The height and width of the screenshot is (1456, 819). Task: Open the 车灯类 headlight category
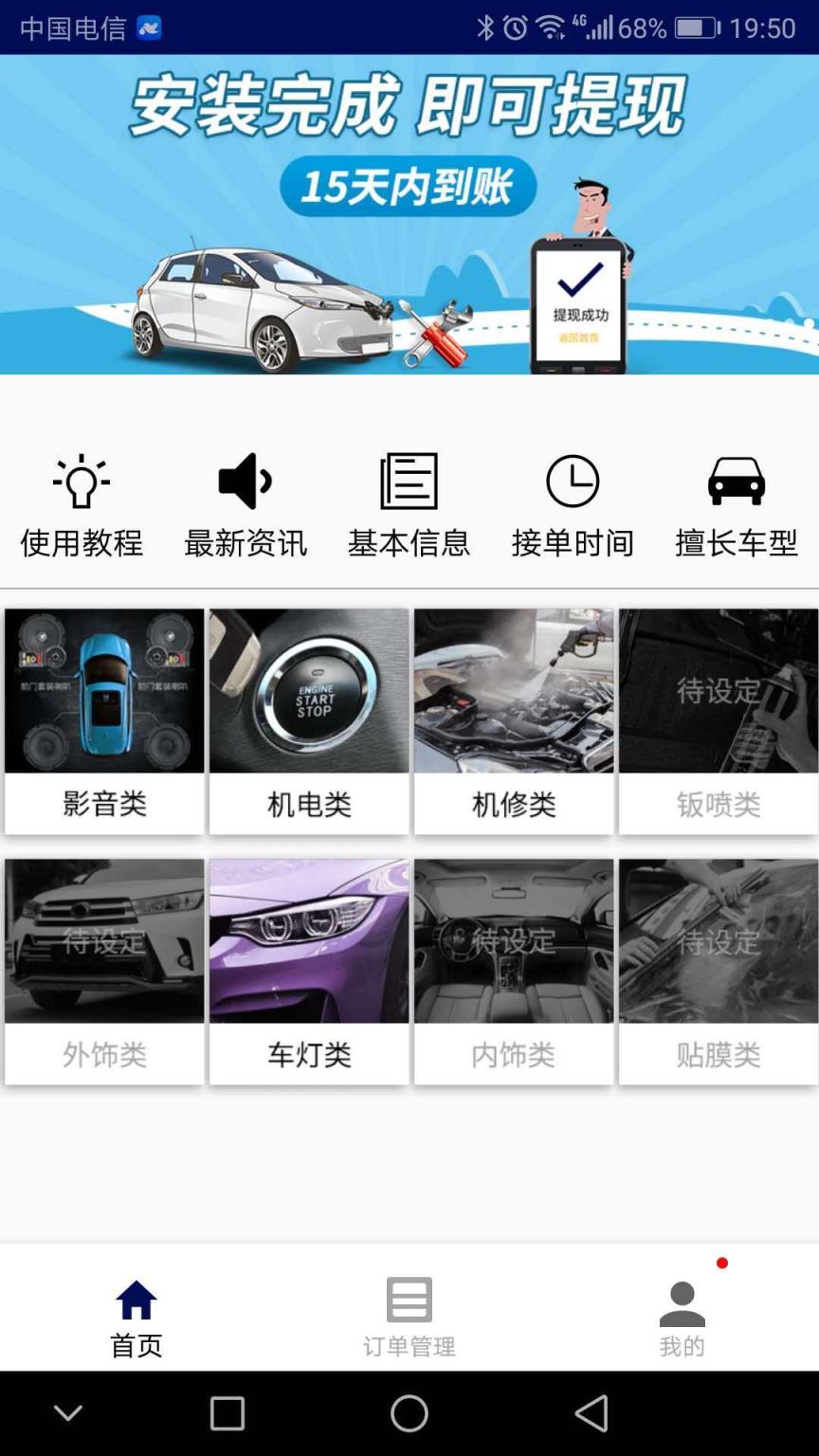point(308,968)
